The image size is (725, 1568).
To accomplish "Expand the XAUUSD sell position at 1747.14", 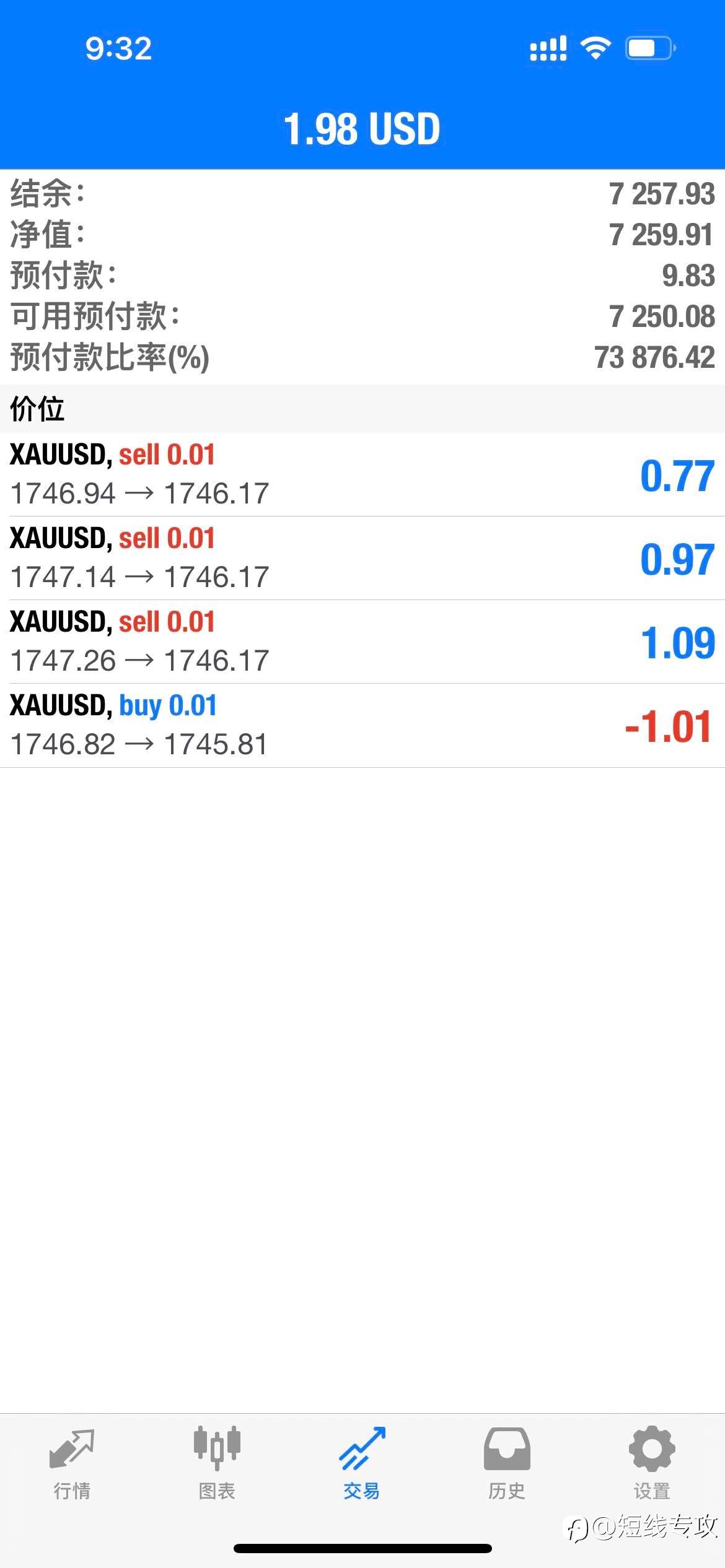I will 362,558.
